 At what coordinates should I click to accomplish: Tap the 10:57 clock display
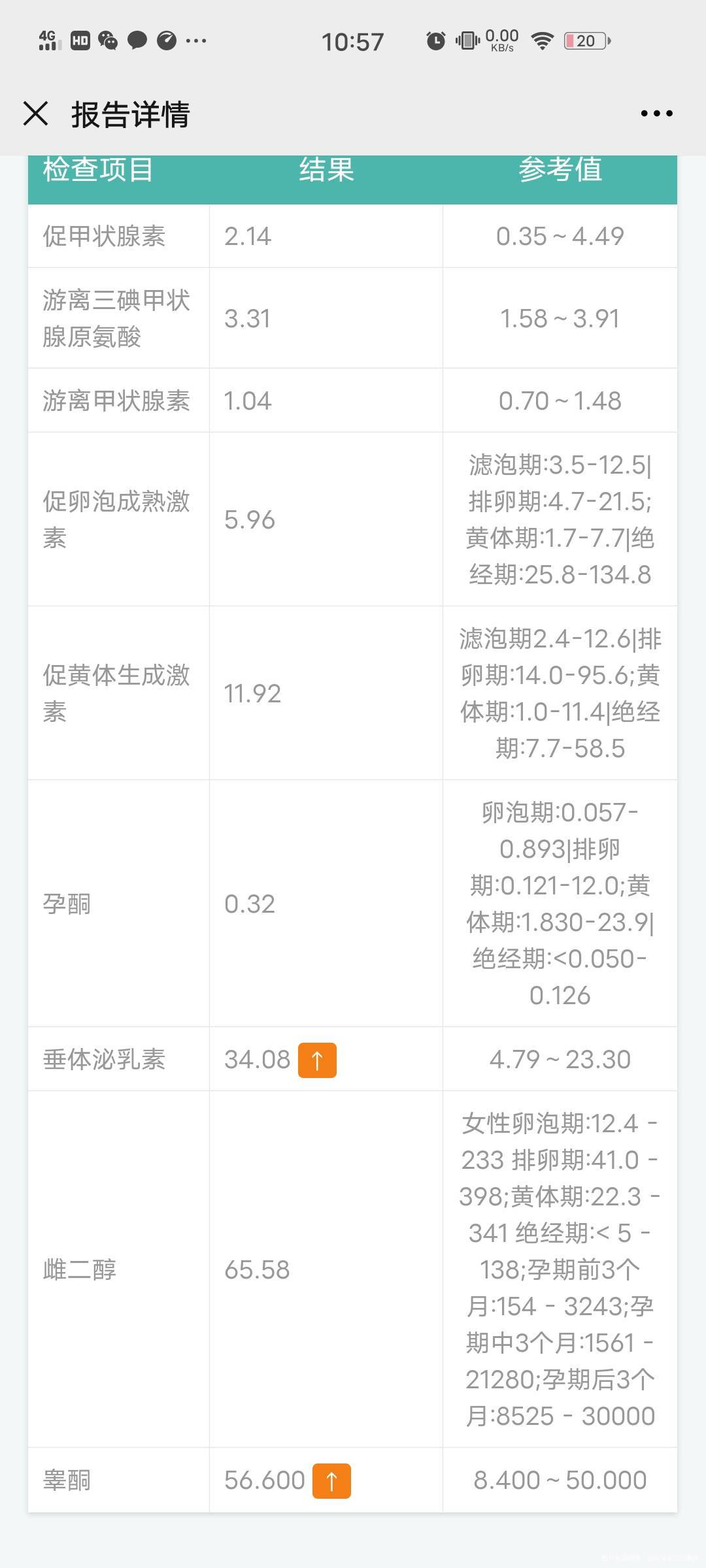click(354, 41)
